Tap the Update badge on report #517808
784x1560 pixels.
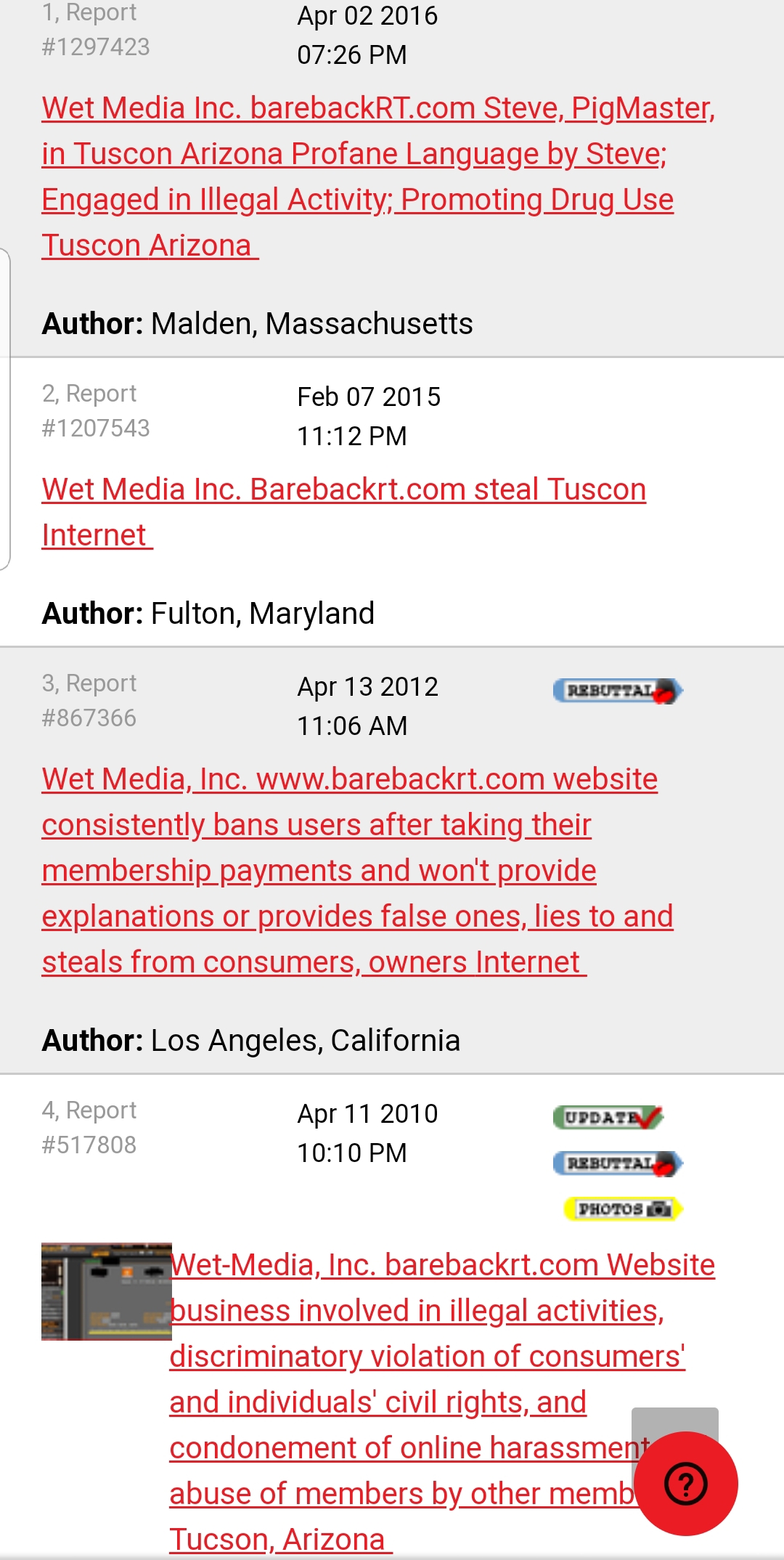pos(608,1117)
